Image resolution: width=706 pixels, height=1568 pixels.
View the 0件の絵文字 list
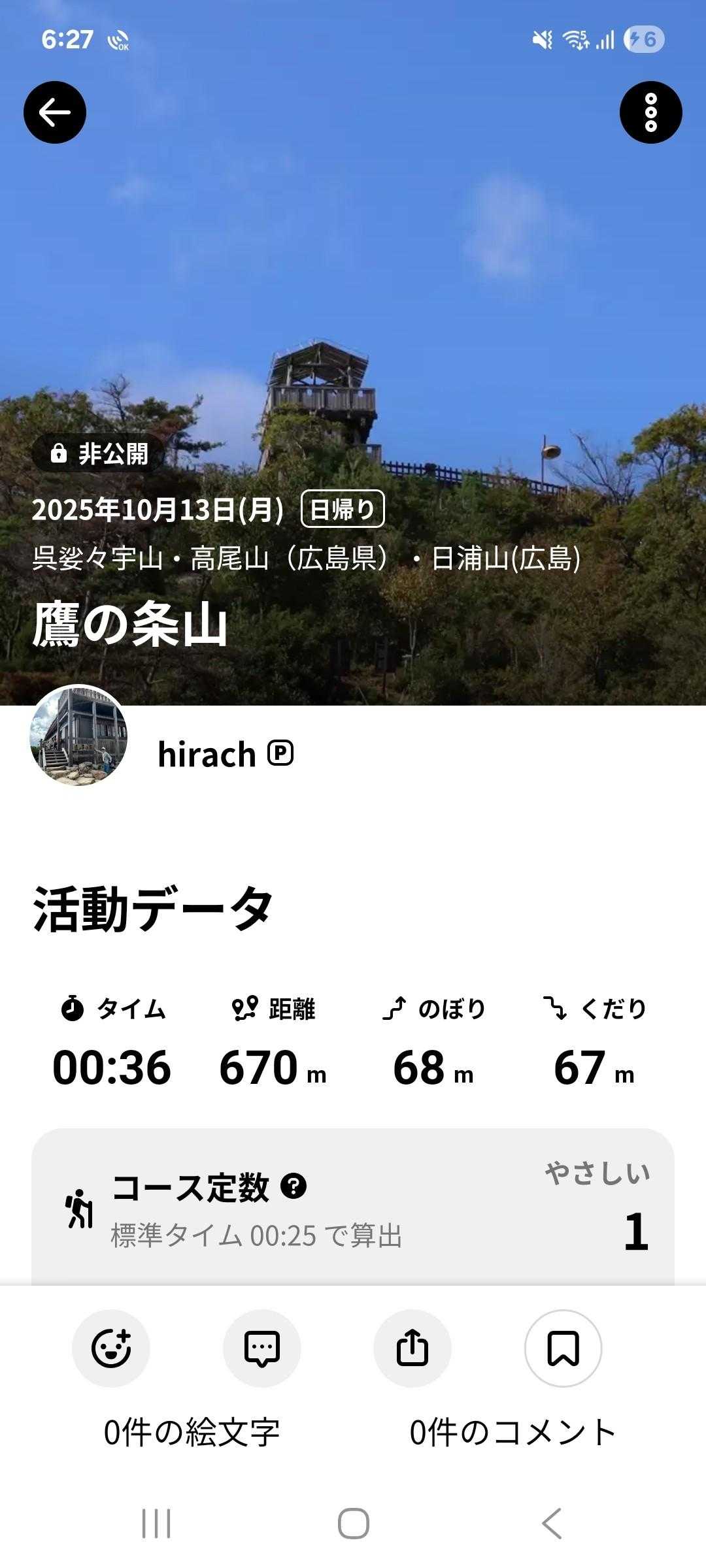point(192,1432)
